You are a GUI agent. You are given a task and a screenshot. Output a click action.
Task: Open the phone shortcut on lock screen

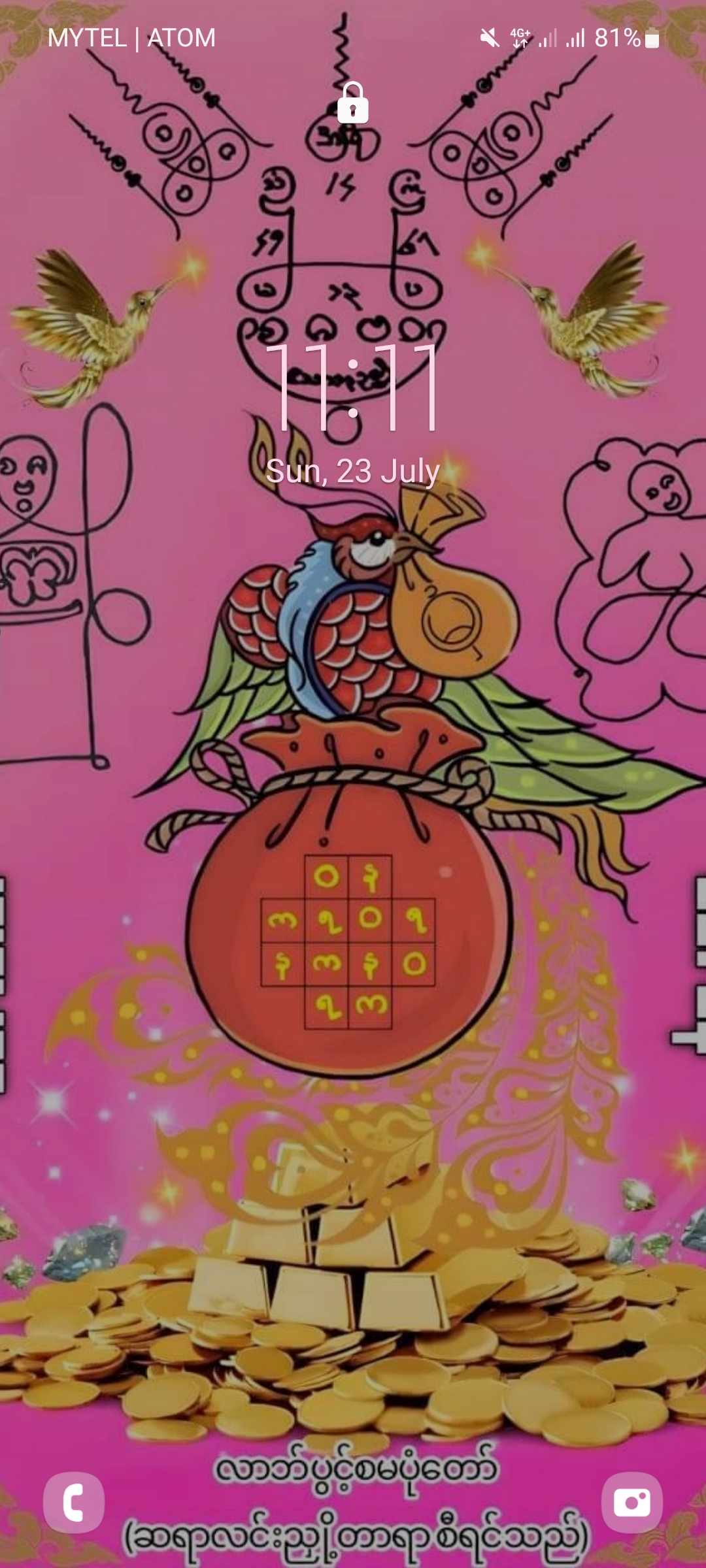(74, 1502)
